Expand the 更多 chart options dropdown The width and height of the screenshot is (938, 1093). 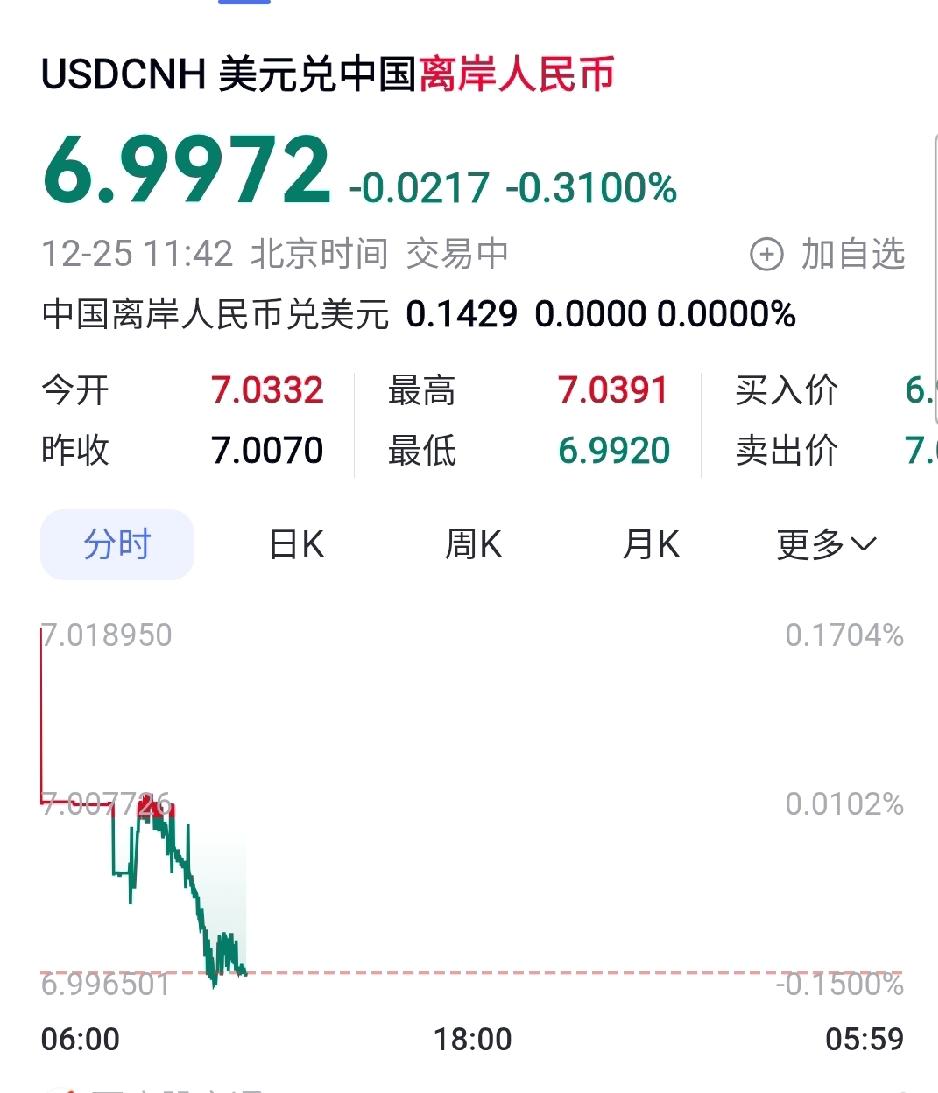[x=812, y=543]
